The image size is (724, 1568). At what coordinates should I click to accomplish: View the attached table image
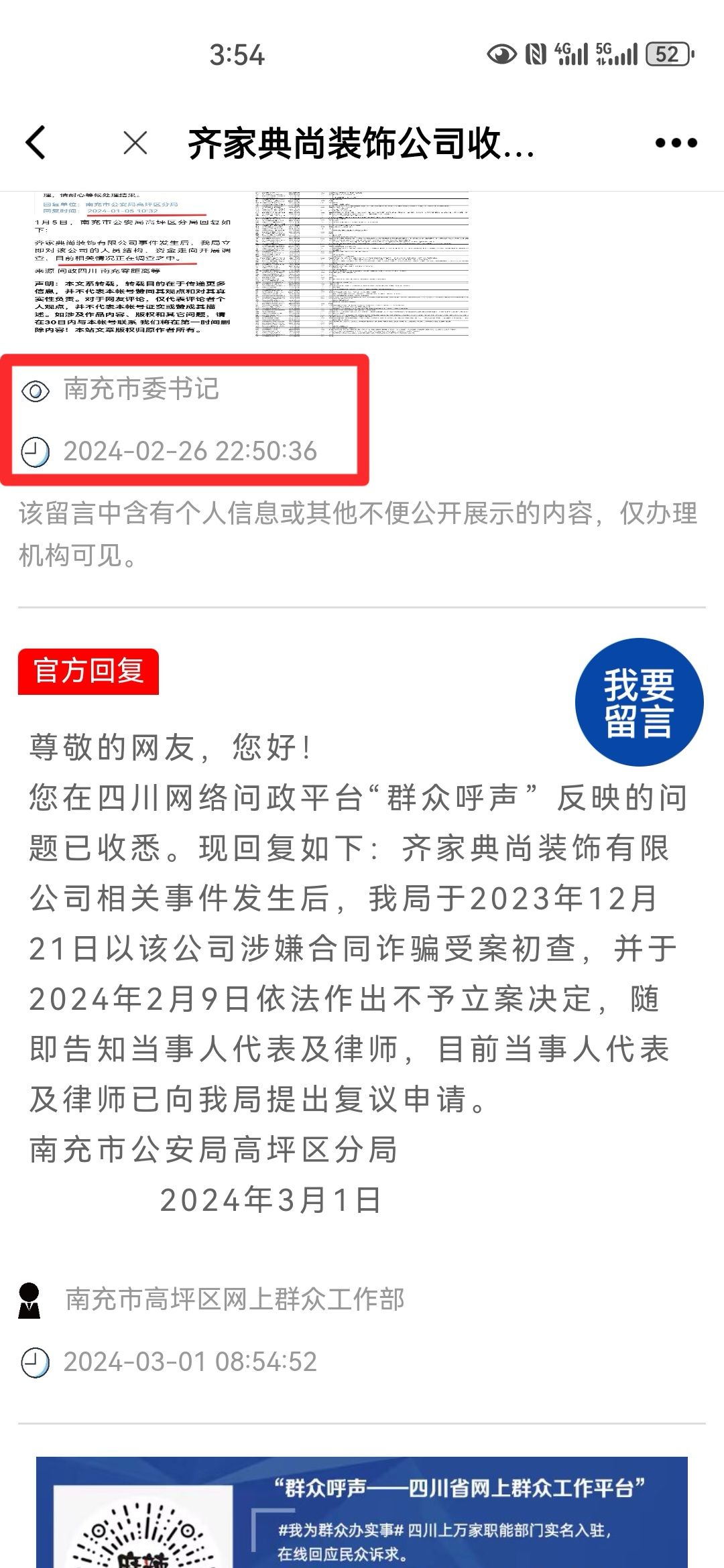point(361,263)
